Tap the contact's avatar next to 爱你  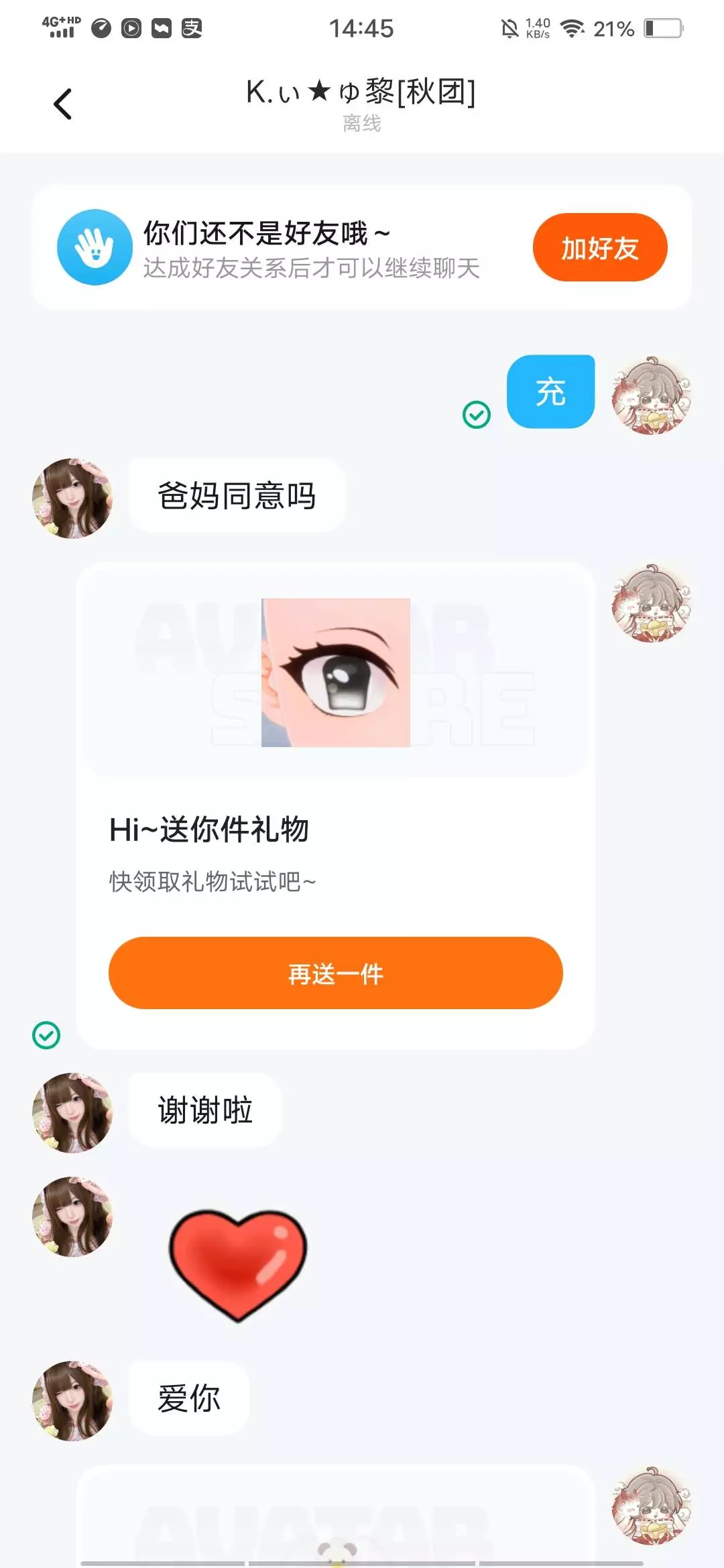coord(72,1401)
